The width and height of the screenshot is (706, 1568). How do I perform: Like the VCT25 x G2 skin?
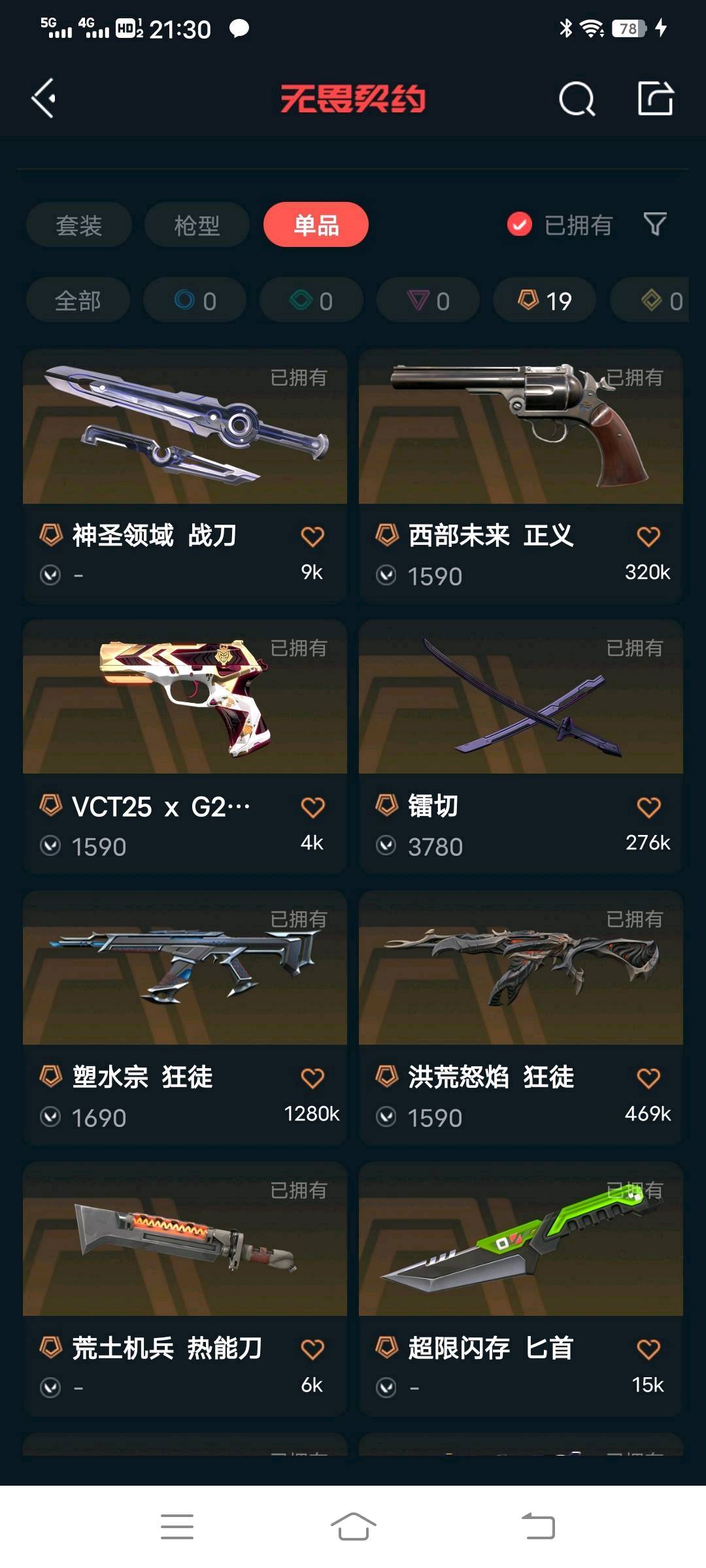[x=312, y=808]
